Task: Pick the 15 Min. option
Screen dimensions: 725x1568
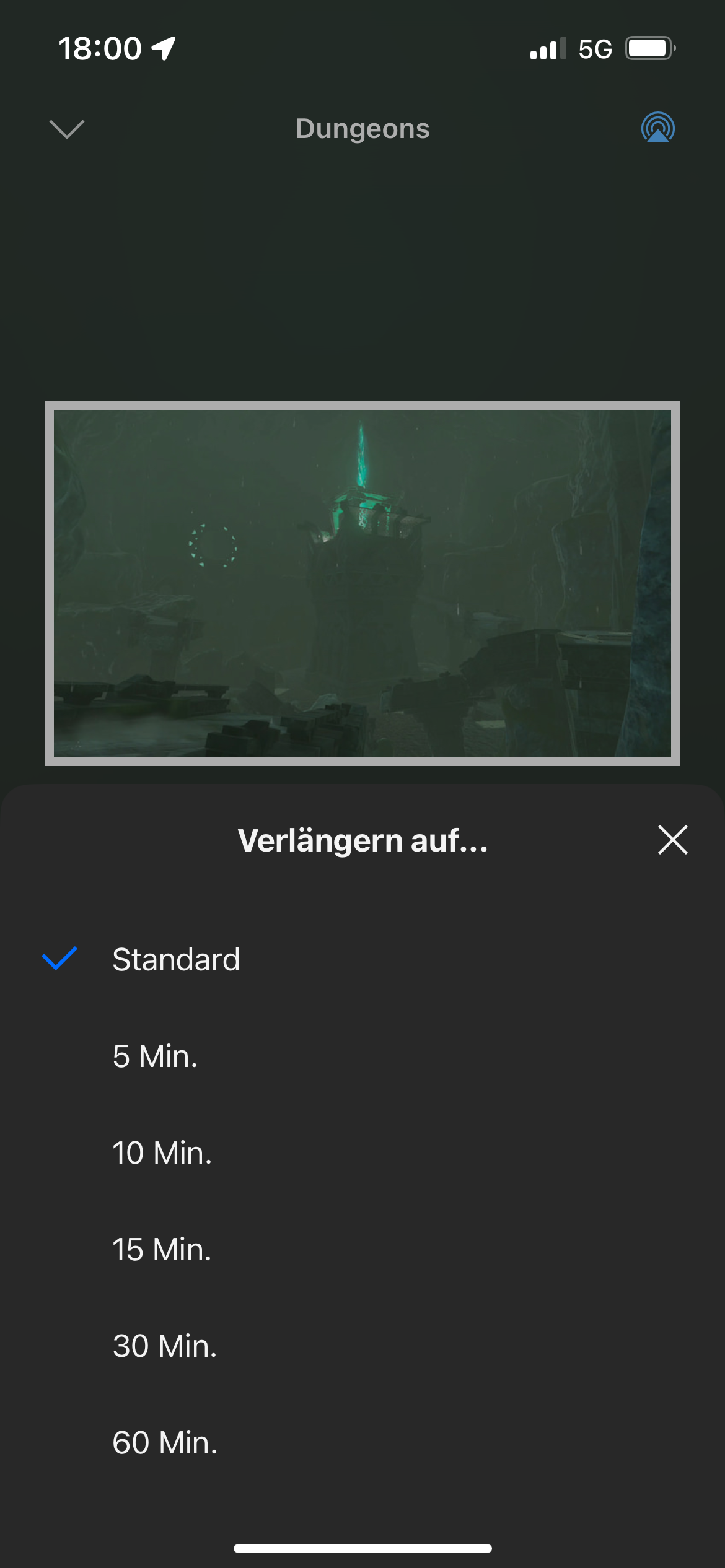Action: tap(162, 1250)
